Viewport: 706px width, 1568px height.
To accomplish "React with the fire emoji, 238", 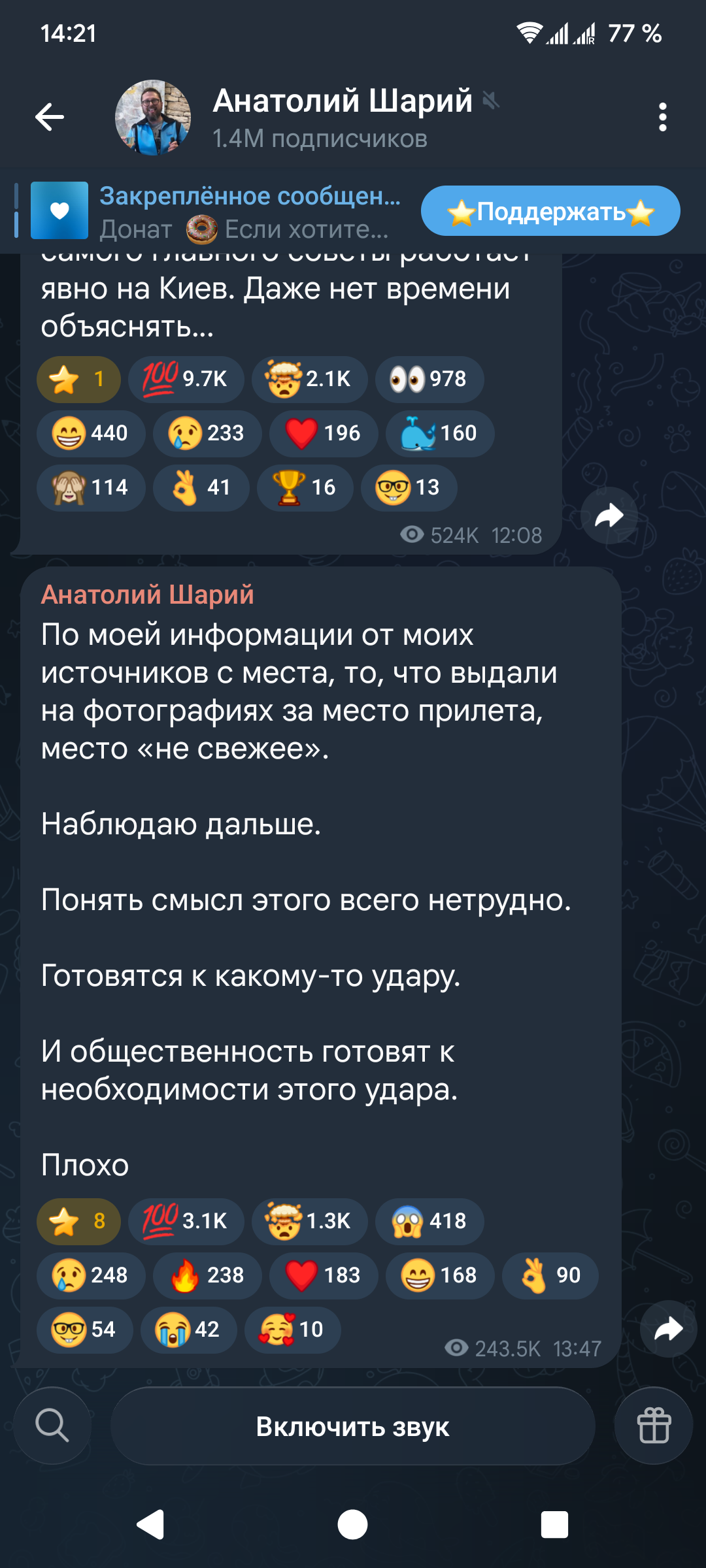I will click(207, 1275).
